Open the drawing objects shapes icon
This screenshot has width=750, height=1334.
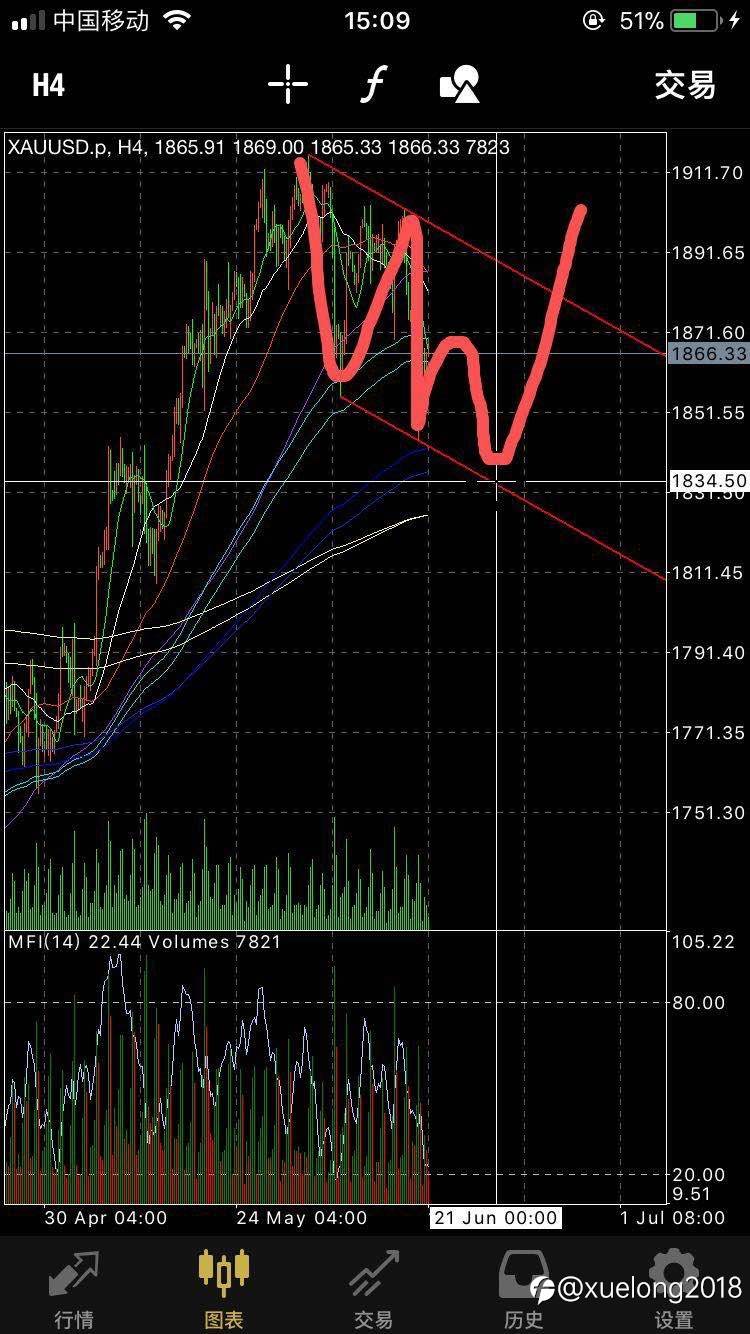460,85
